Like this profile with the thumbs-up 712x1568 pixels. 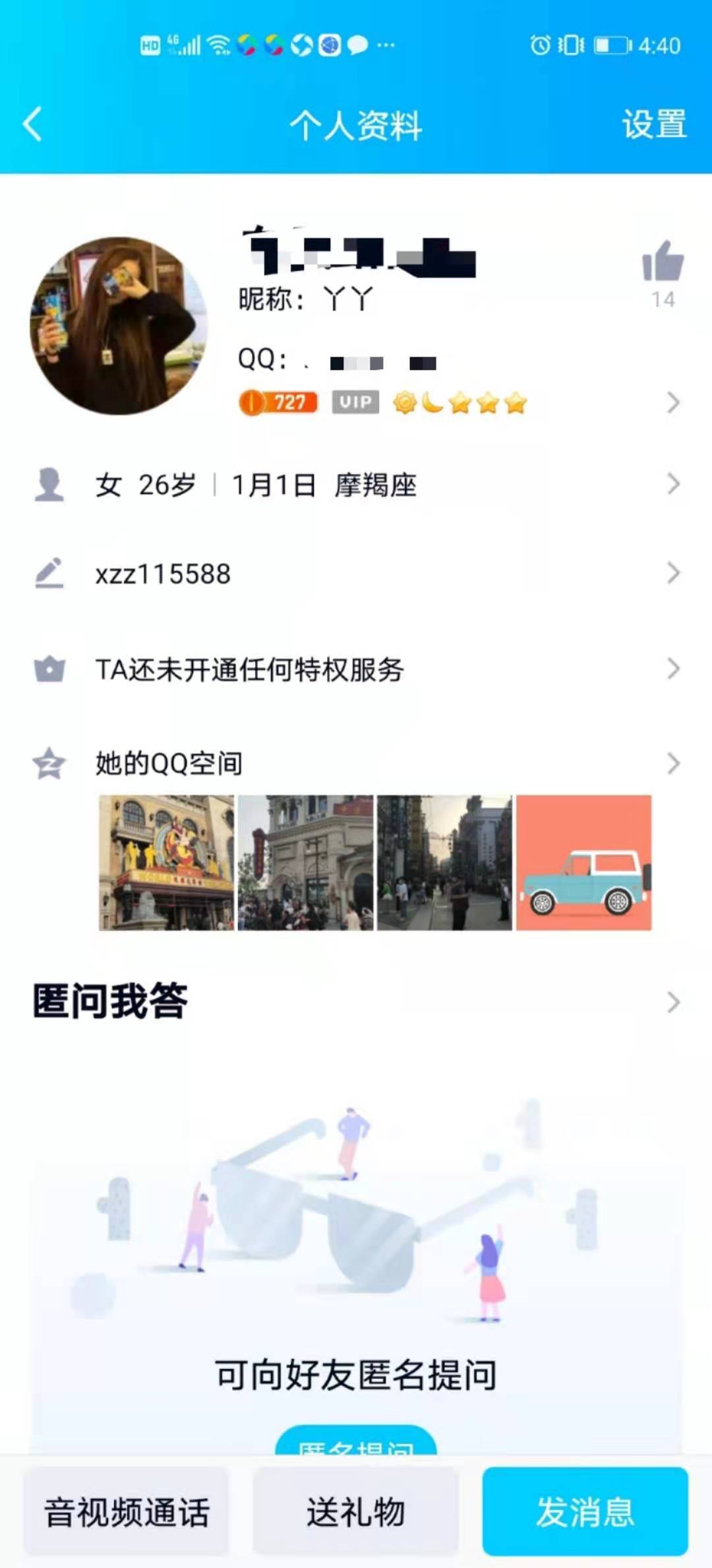click(663, 262)
